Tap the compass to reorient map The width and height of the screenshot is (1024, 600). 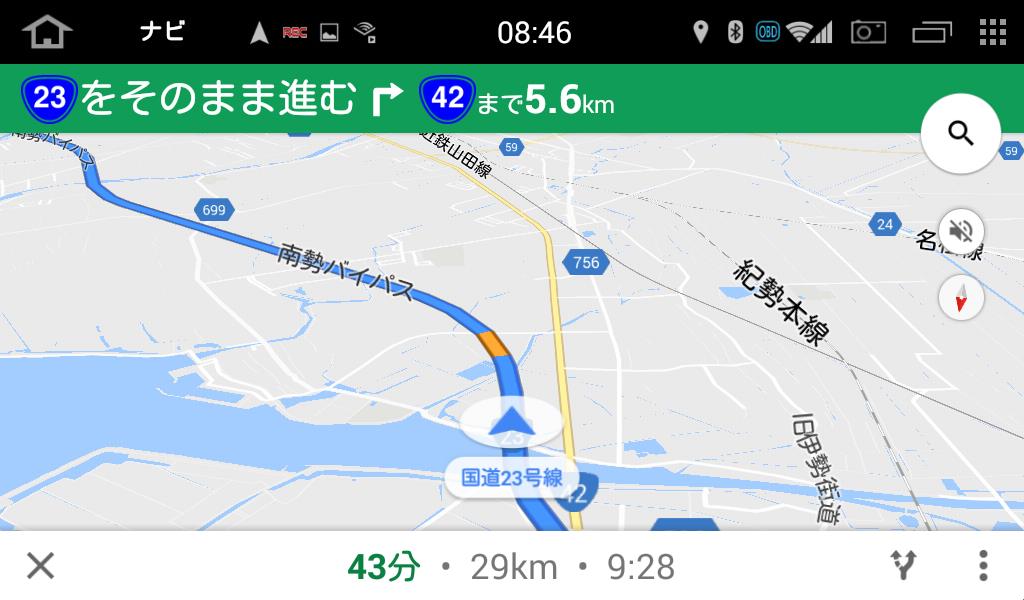coord(961,298)
